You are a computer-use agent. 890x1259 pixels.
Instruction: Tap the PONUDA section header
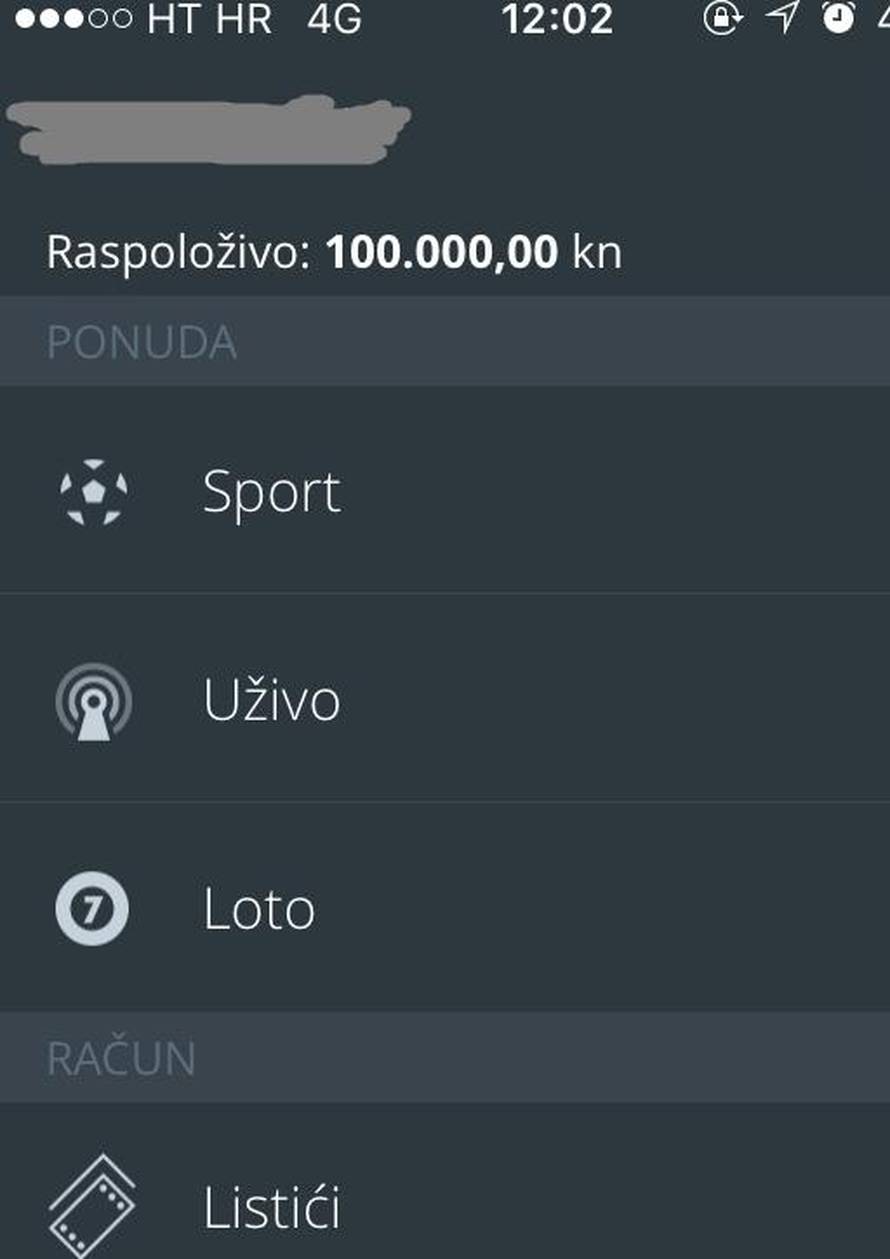click(141, 340)
